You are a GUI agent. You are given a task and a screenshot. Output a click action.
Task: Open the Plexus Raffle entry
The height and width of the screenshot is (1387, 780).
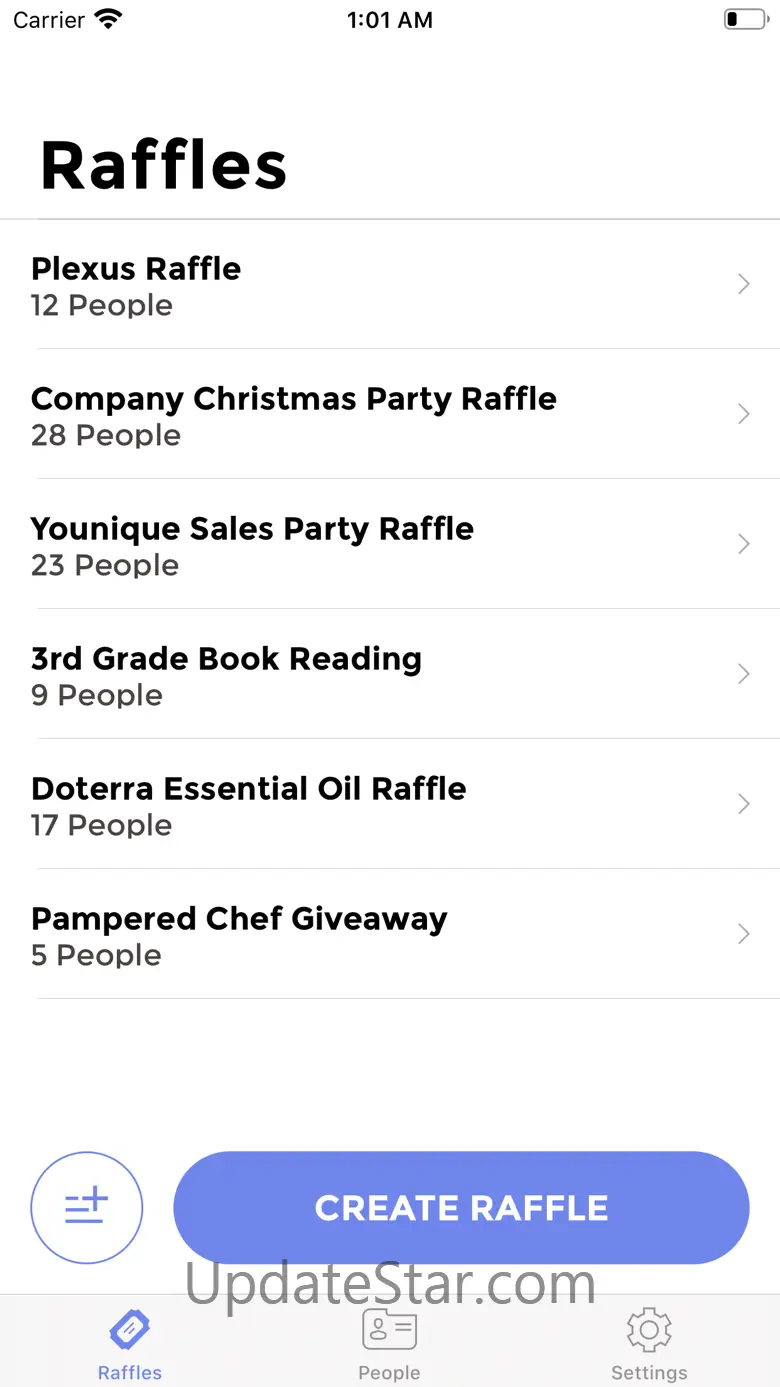pyautogui.click(x=390, y=285)
